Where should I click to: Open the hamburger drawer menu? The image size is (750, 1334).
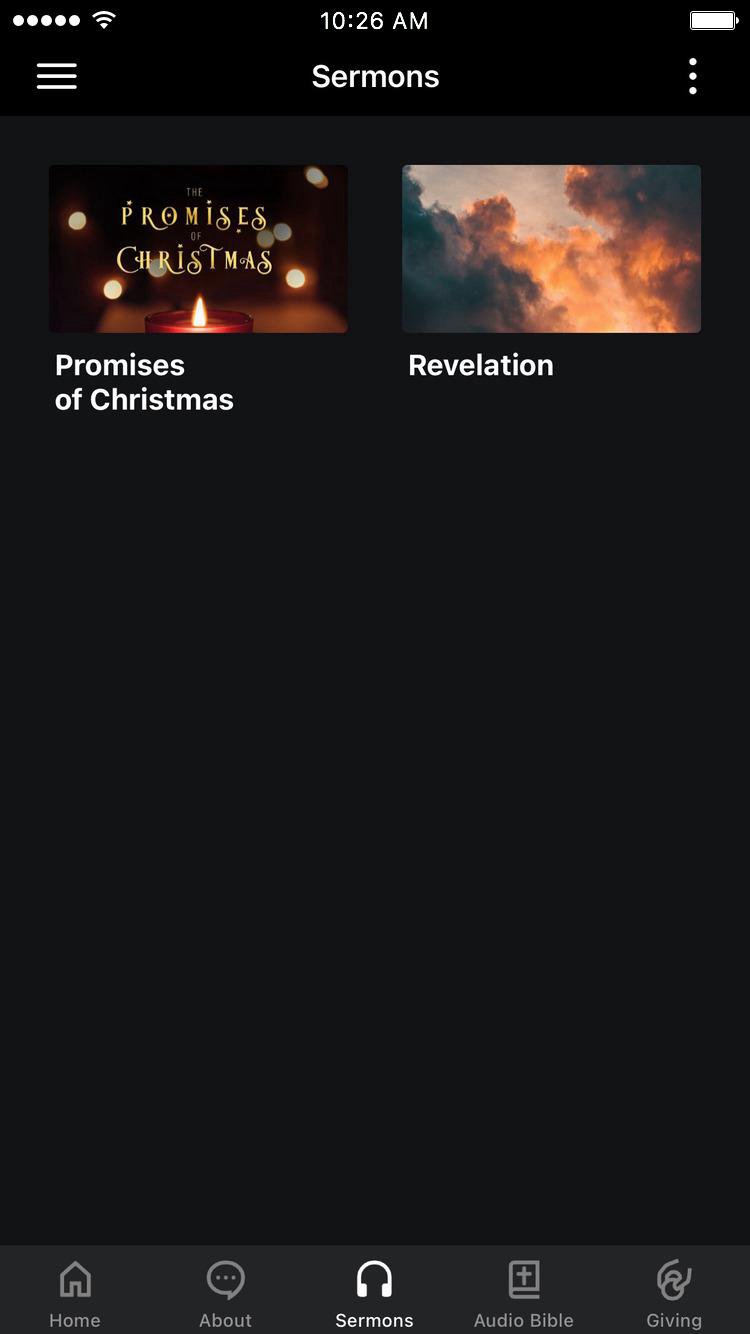click(57, 77)
